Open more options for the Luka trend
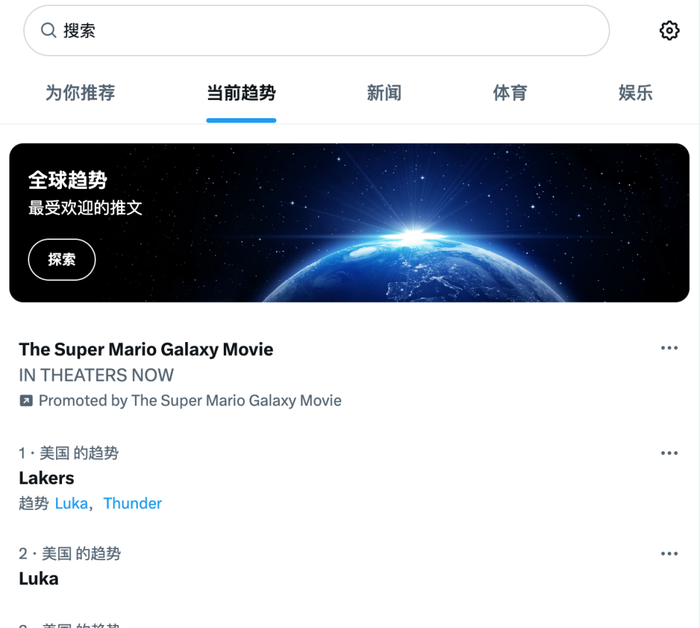 (669, 553)
